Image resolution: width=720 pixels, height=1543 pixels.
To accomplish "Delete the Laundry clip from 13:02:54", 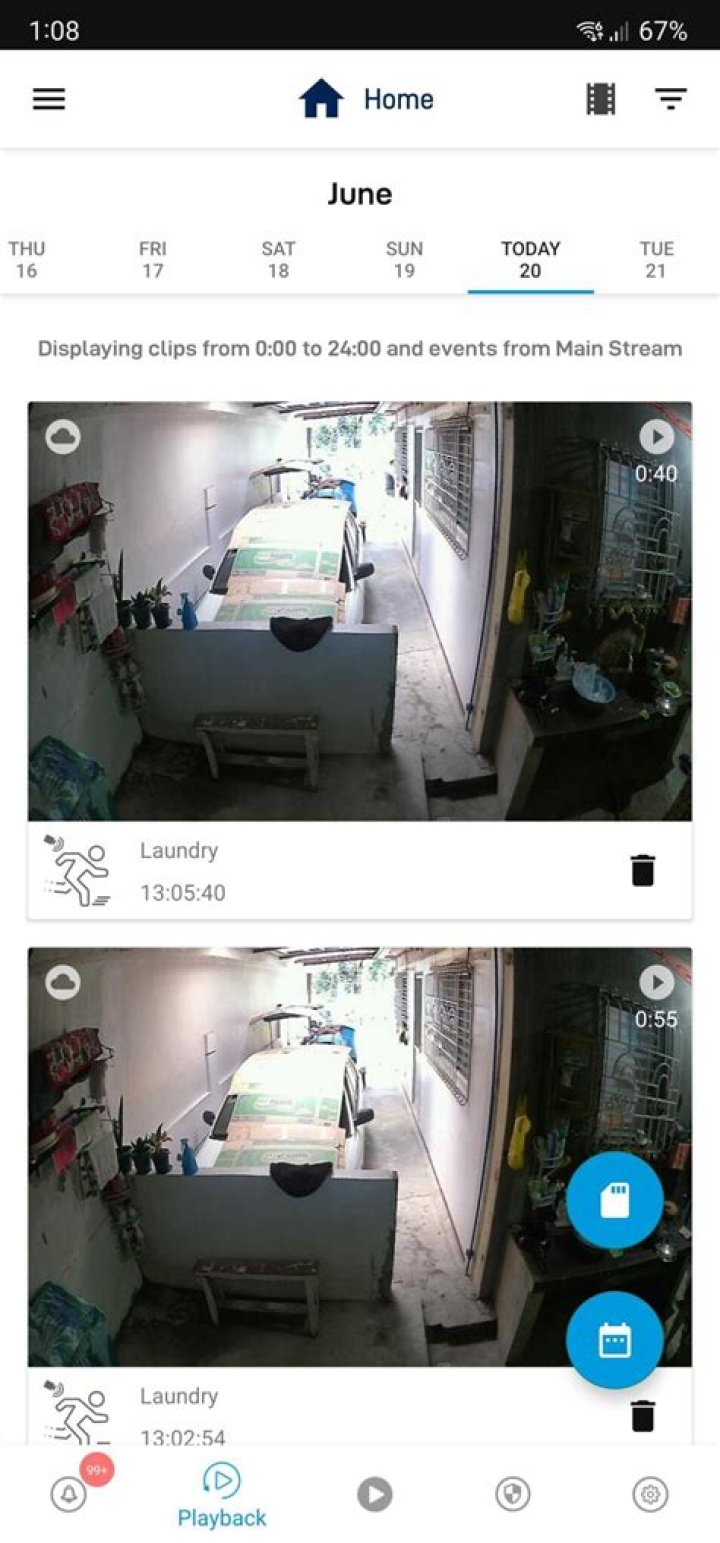I will pos(643,1415).
